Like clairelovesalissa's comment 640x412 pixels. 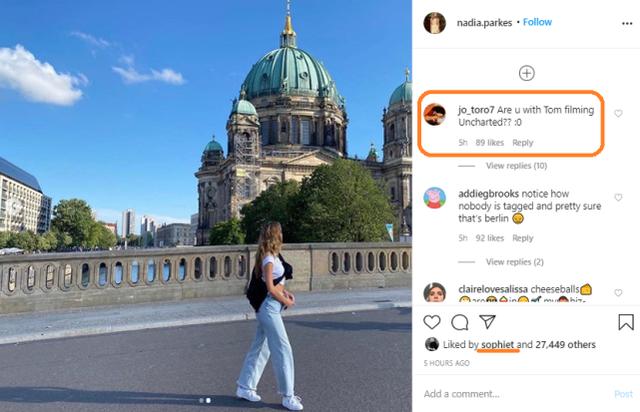618,293
